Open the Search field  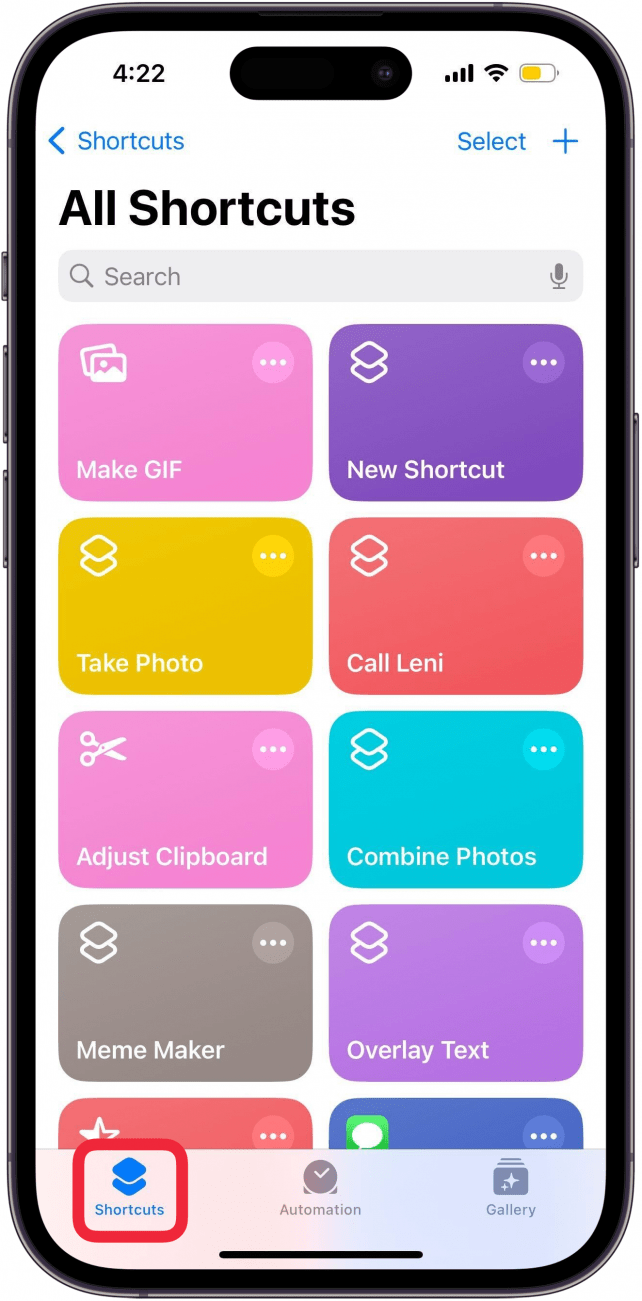click(300, 277)
